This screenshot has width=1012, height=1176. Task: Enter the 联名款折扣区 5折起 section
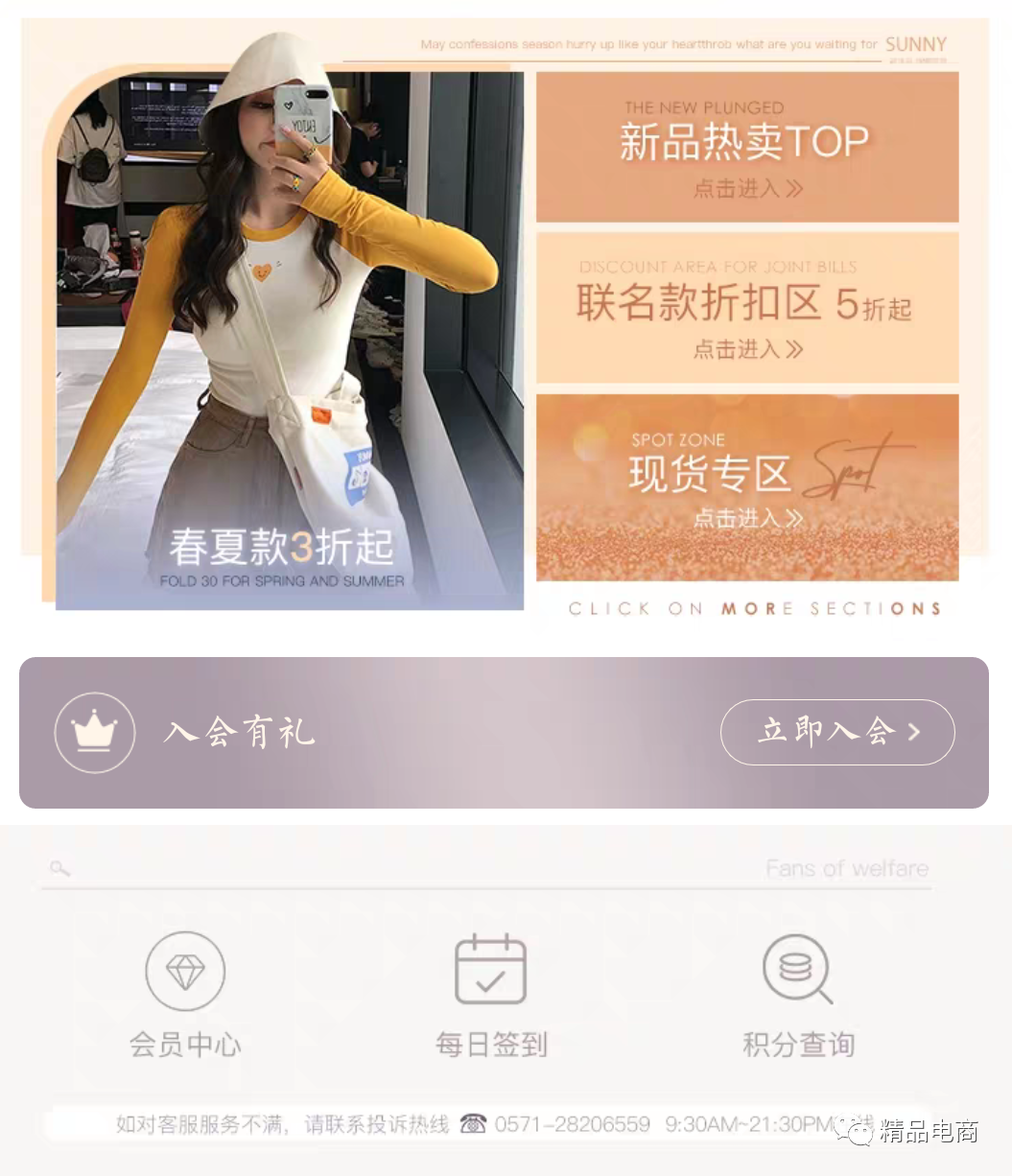[x=746, y=308]
